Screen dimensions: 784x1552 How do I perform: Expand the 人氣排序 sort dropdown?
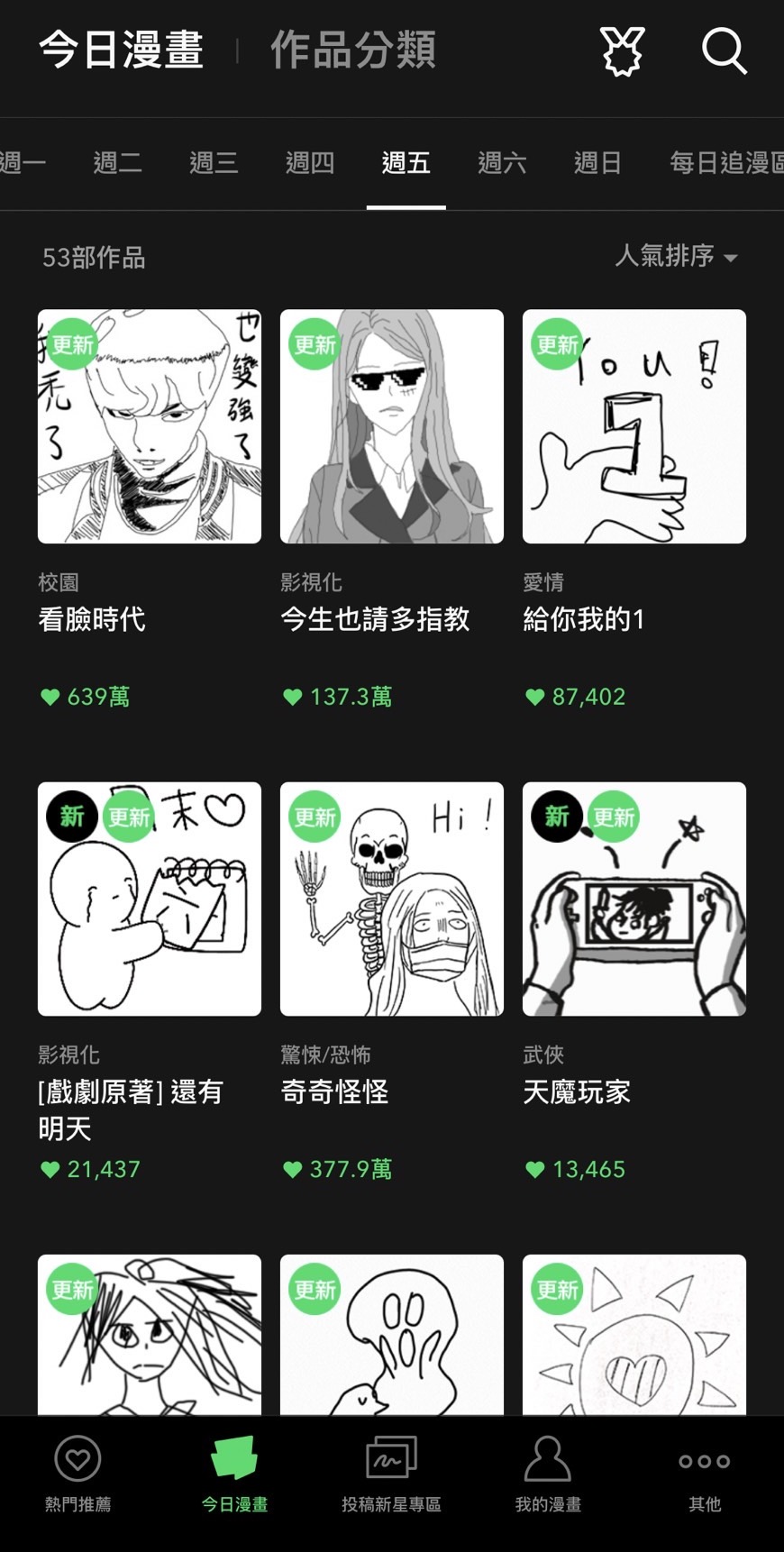(x=676, y=257)
